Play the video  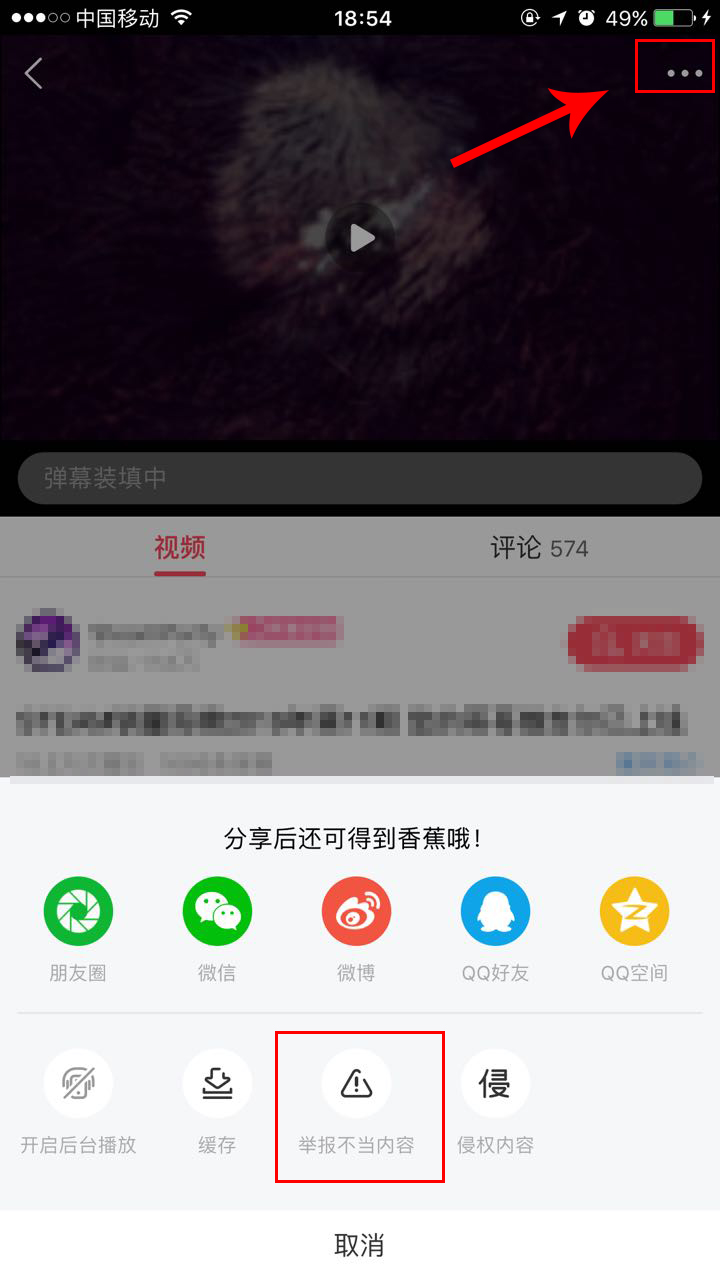pyautogui.click(x=360, y=238)
